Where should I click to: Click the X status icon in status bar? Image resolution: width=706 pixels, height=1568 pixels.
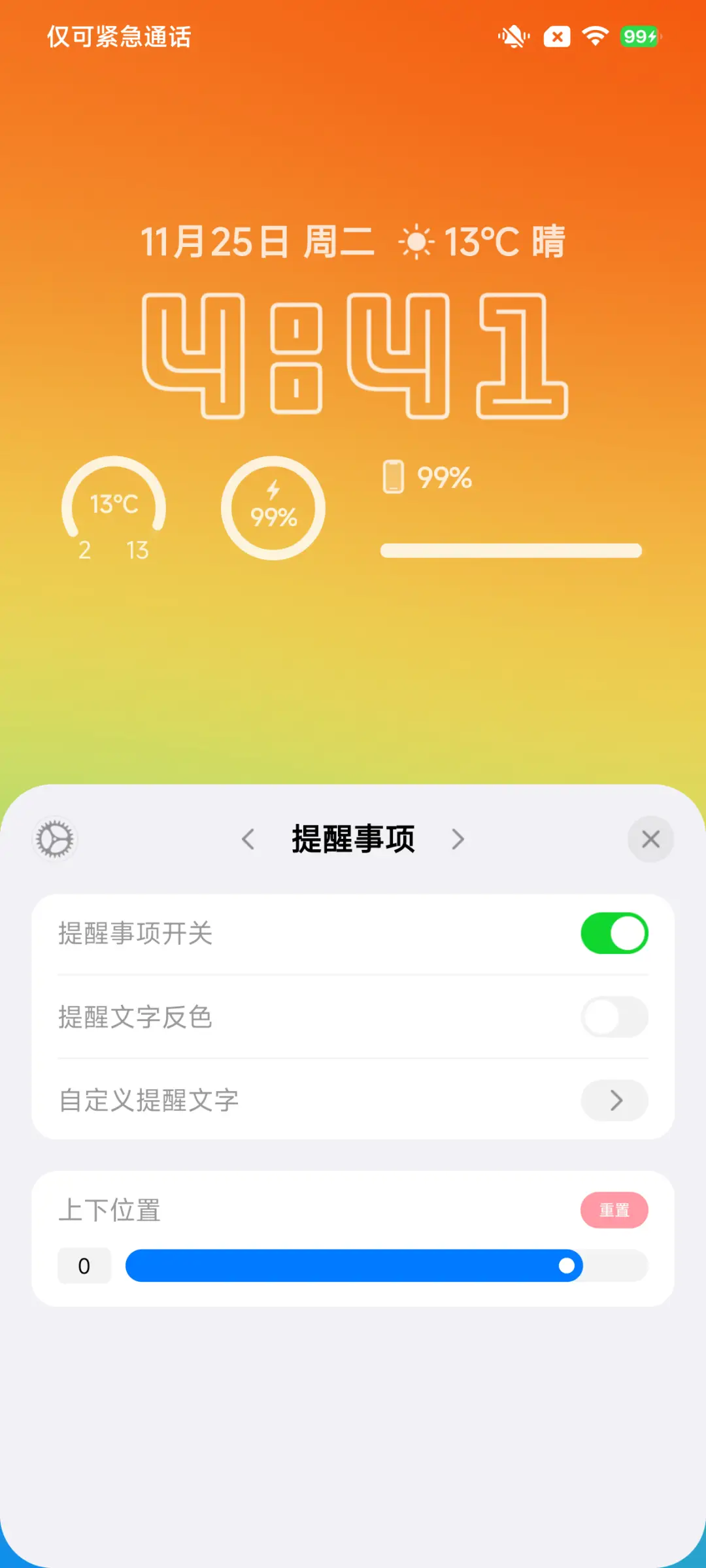tap(556, 37)
